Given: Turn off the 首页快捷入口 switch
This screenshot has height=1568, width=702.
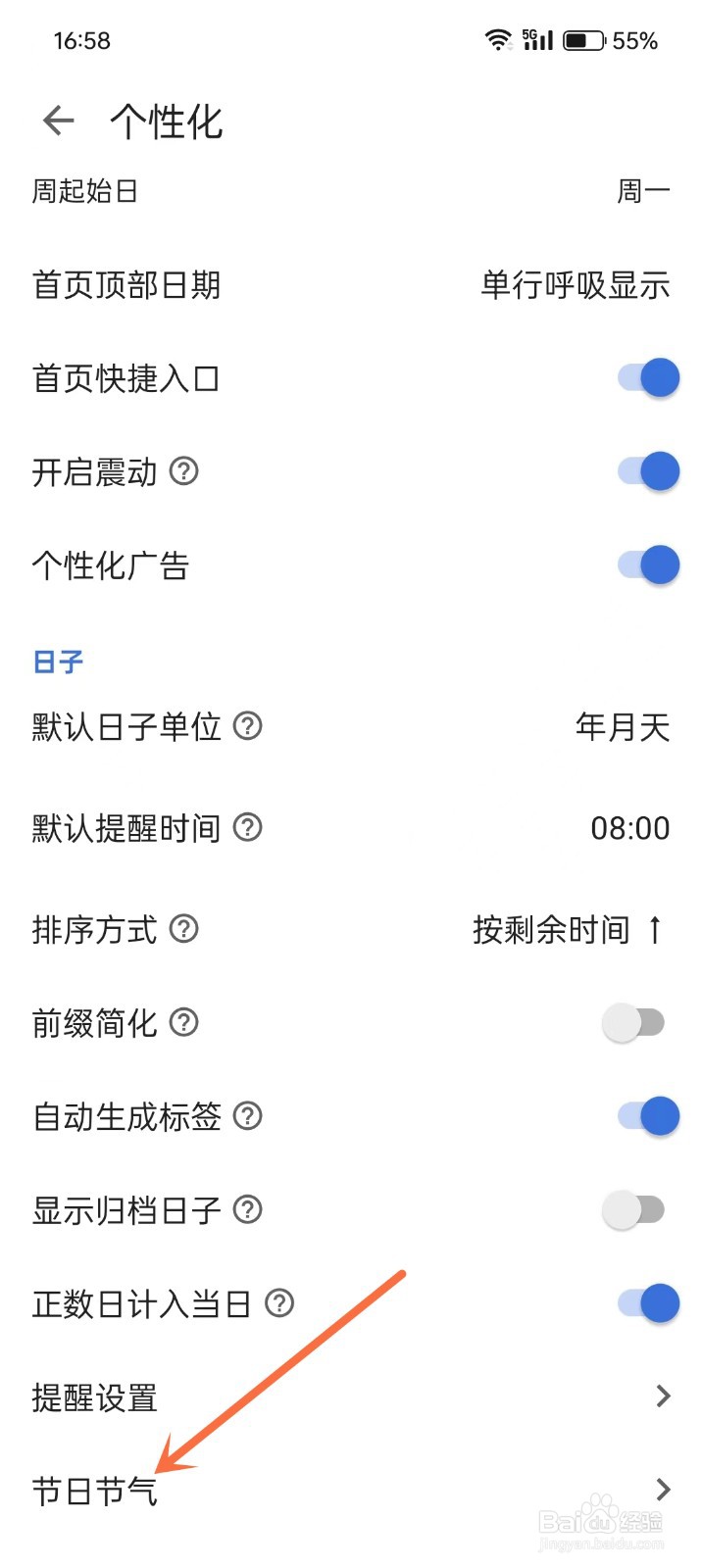Looking at the screenshot, I should click(648, 378).
